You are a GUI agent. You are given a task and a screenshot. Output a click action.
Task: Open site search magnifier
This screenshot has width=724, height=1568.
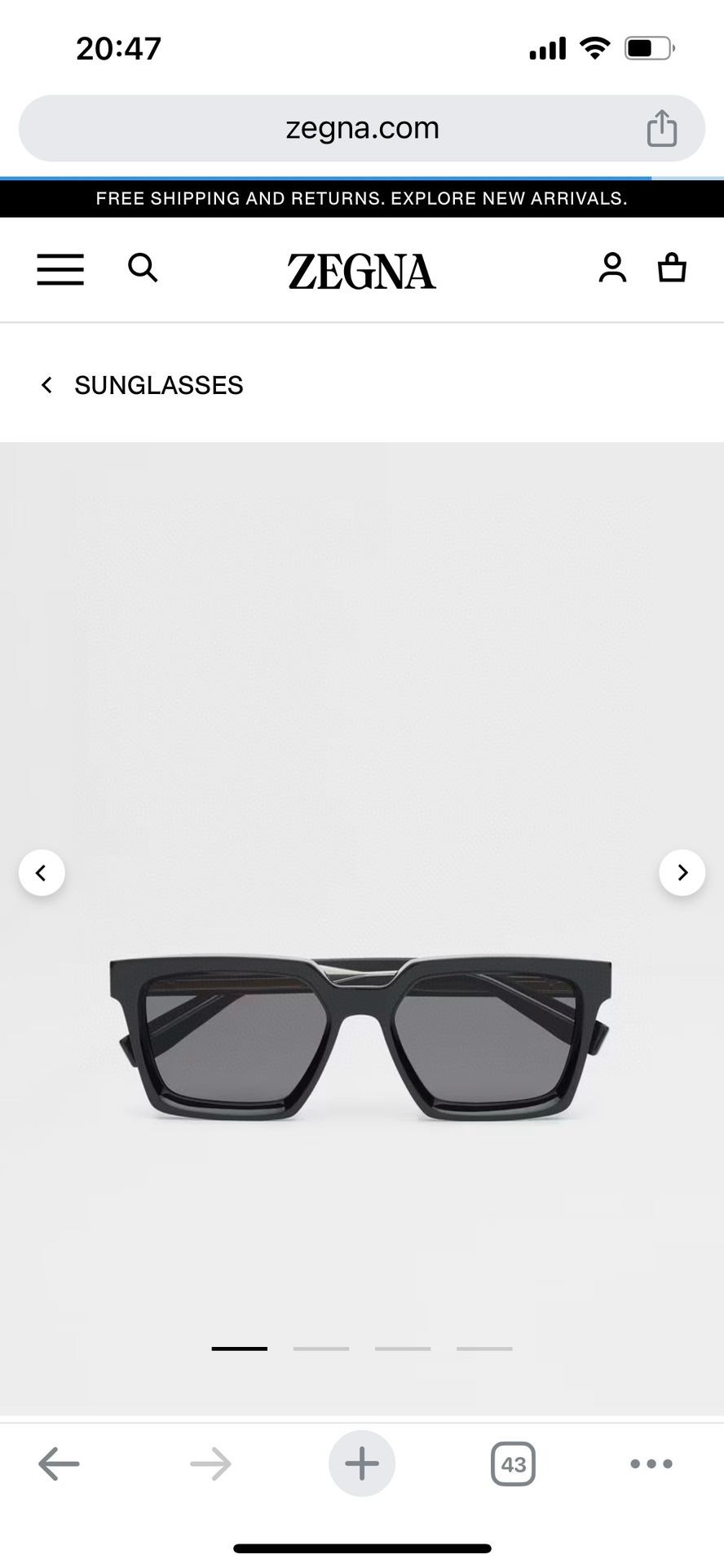coord(143,268)
